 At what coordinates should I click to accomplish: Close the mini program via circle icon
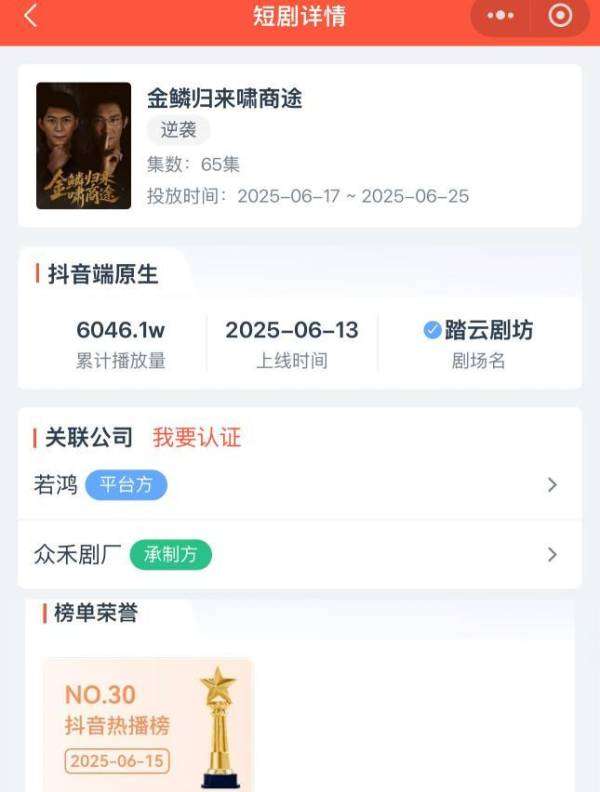click(x=561, y=16)
